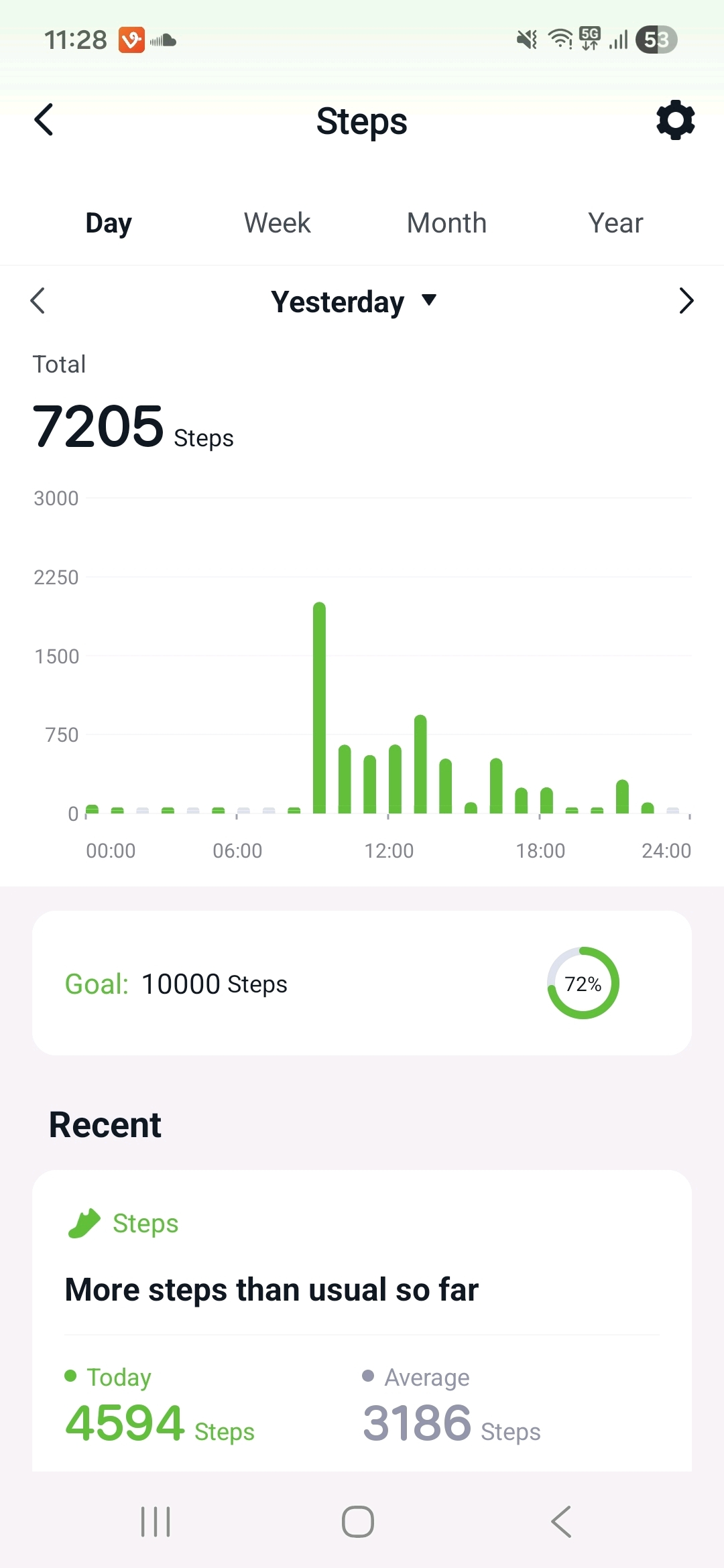This screenshot has height=1568, width=724.
Task: Switch to the Year tab
Action: click(615, 223)
